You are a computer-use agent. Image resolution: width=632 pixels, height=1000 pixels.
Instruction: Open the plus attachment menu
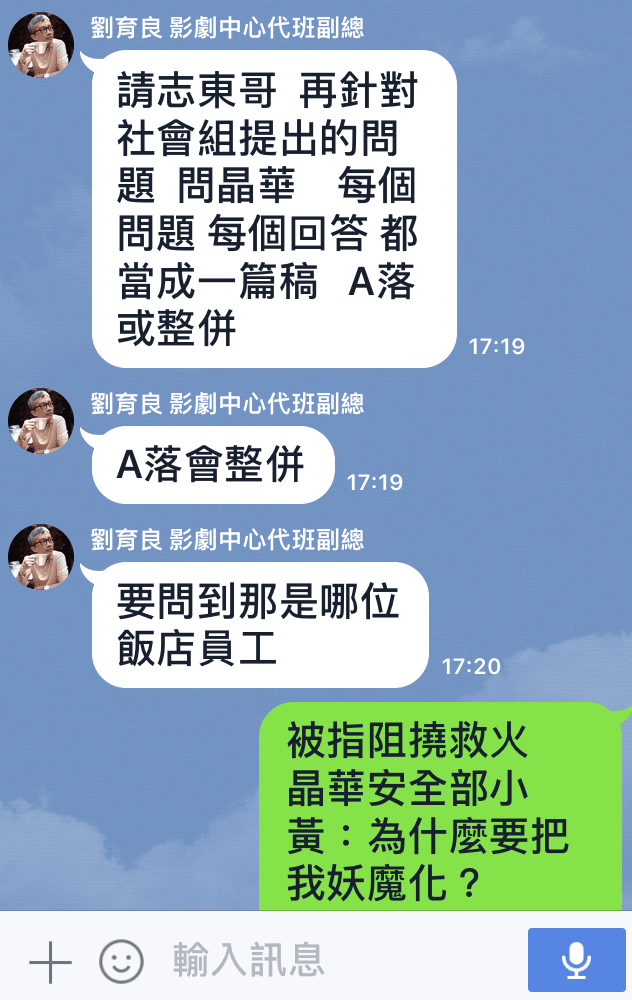point(50,963)
